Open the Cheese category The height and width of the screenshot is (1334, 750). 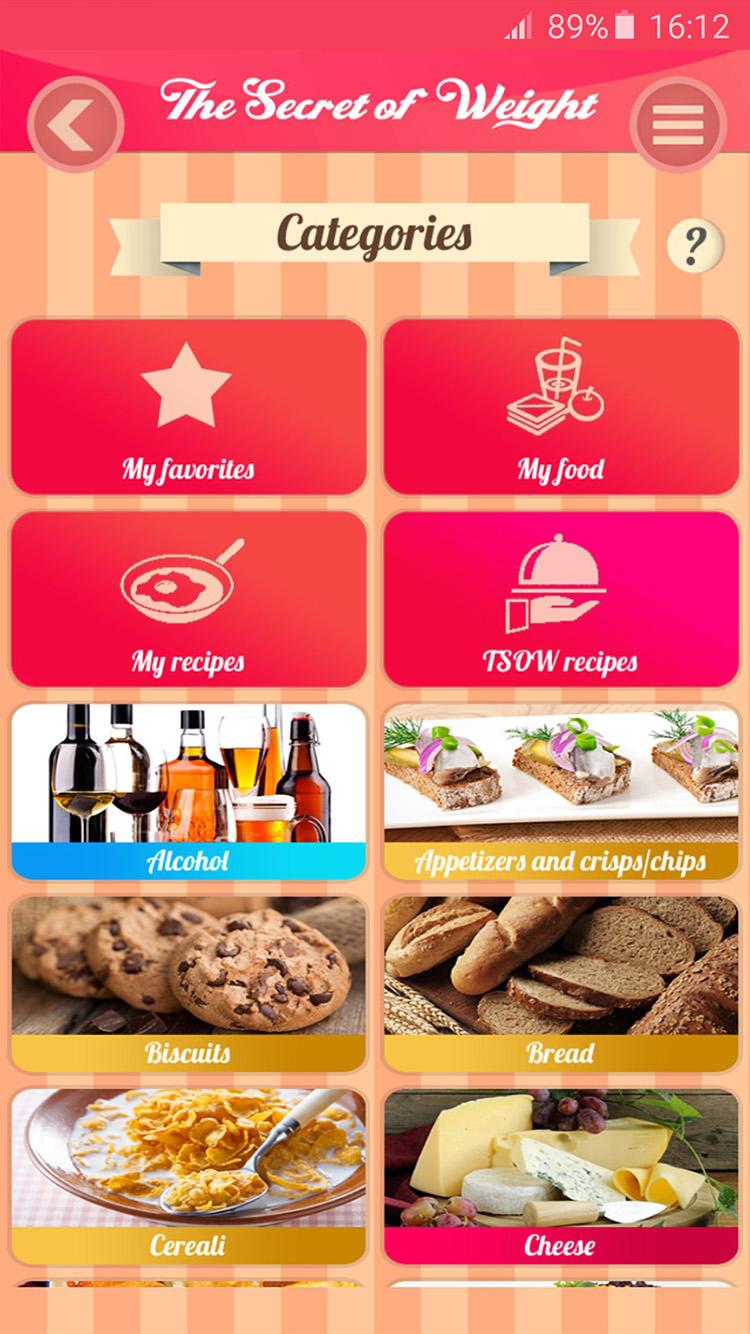point(561,1176)
